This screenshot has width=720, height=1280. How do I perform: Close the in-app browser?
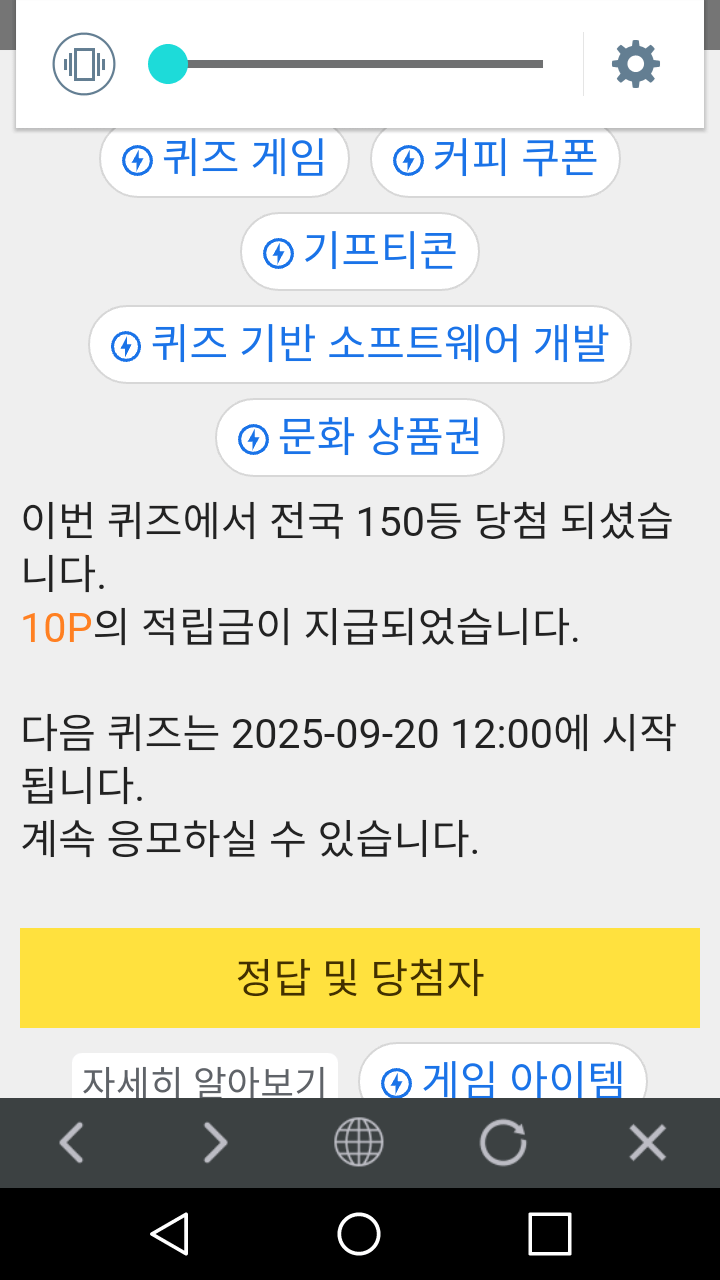pos(647,1142)
